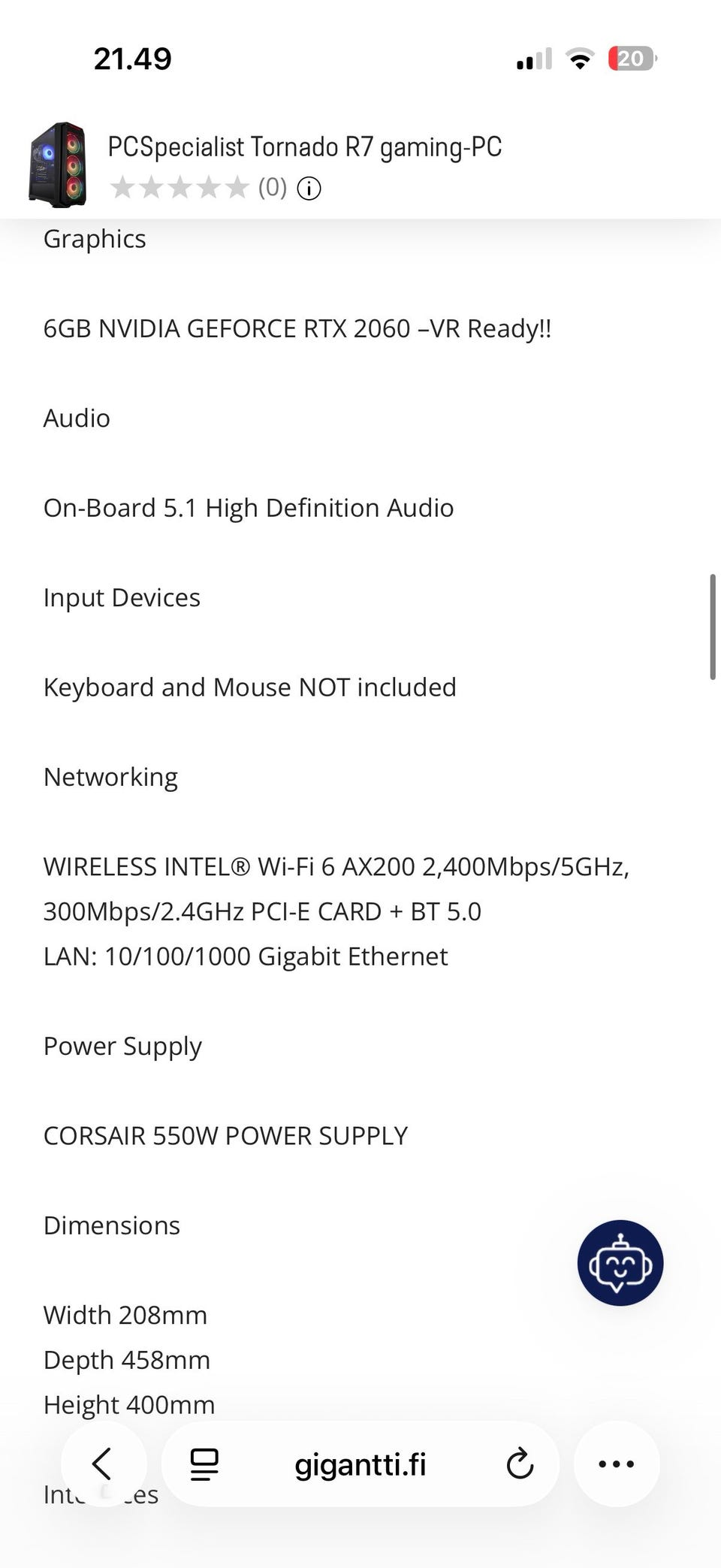Tap the info icon beside the rating
Screen dimensions: 721x1568
tap(309, 189)
